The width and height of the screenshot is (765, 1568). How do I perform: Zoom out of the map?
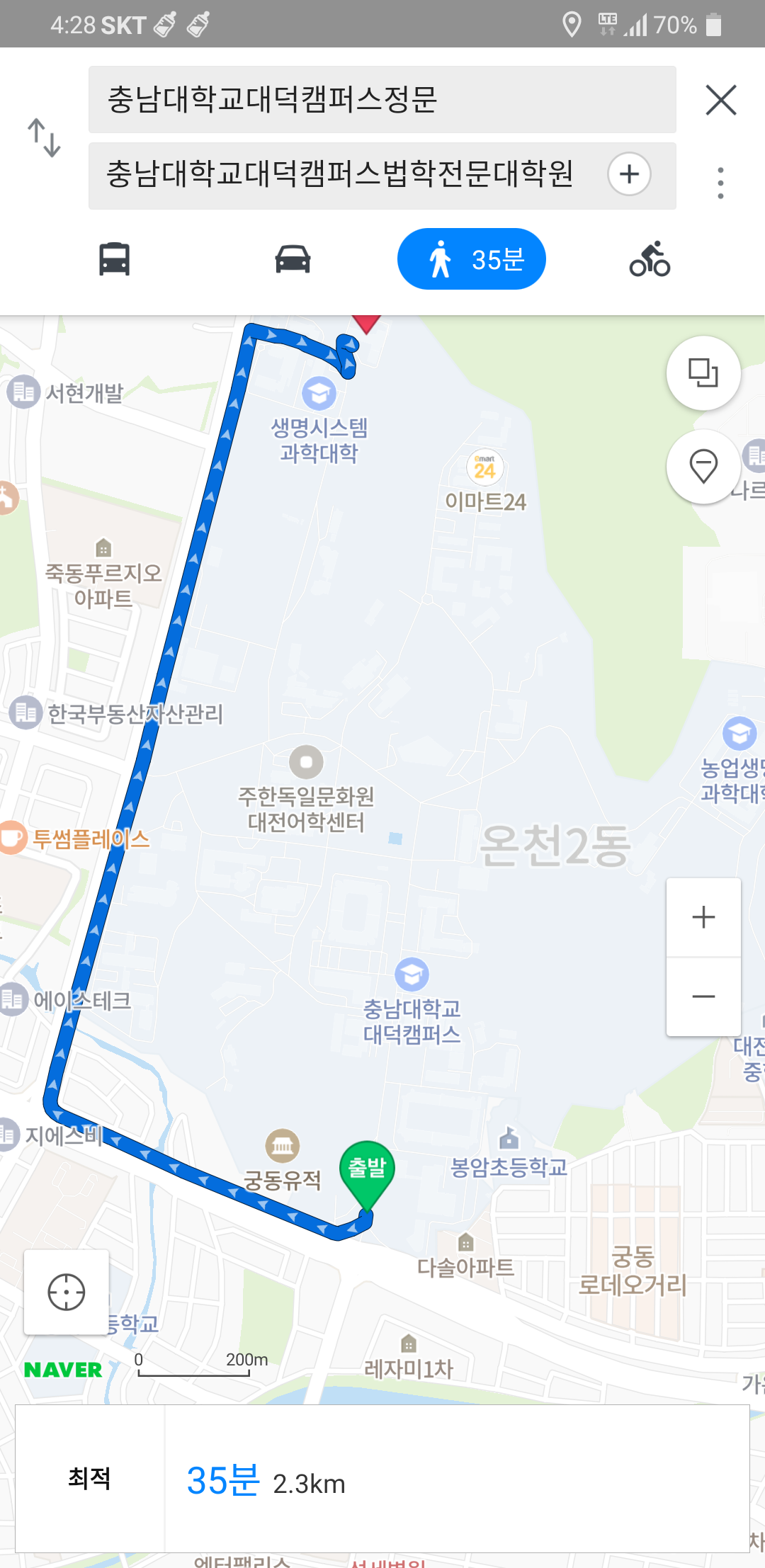pos(703,996)
